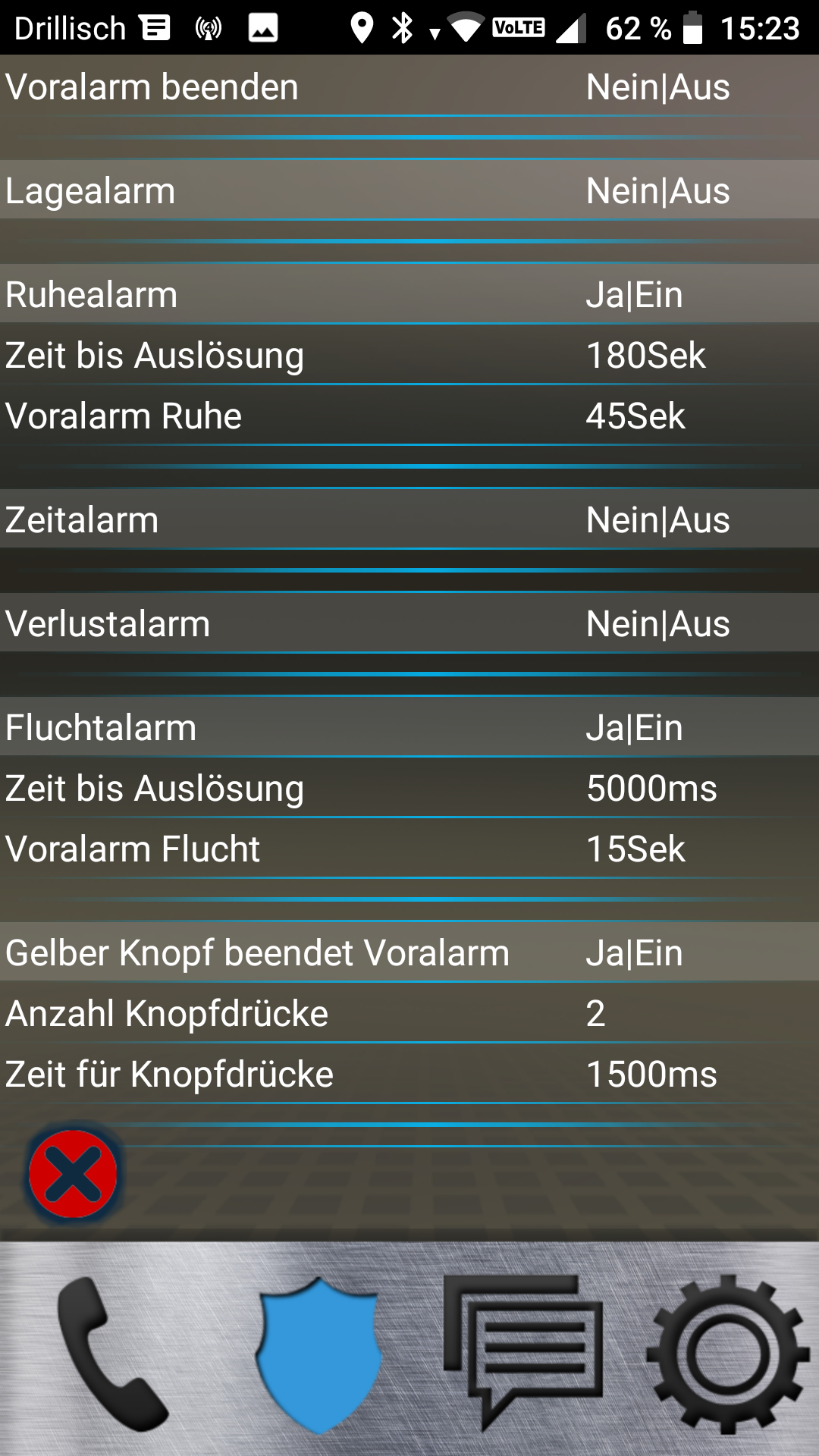Toggle the Verlustalarm setting
The image size is (819, 1456).
coord(409,624)
